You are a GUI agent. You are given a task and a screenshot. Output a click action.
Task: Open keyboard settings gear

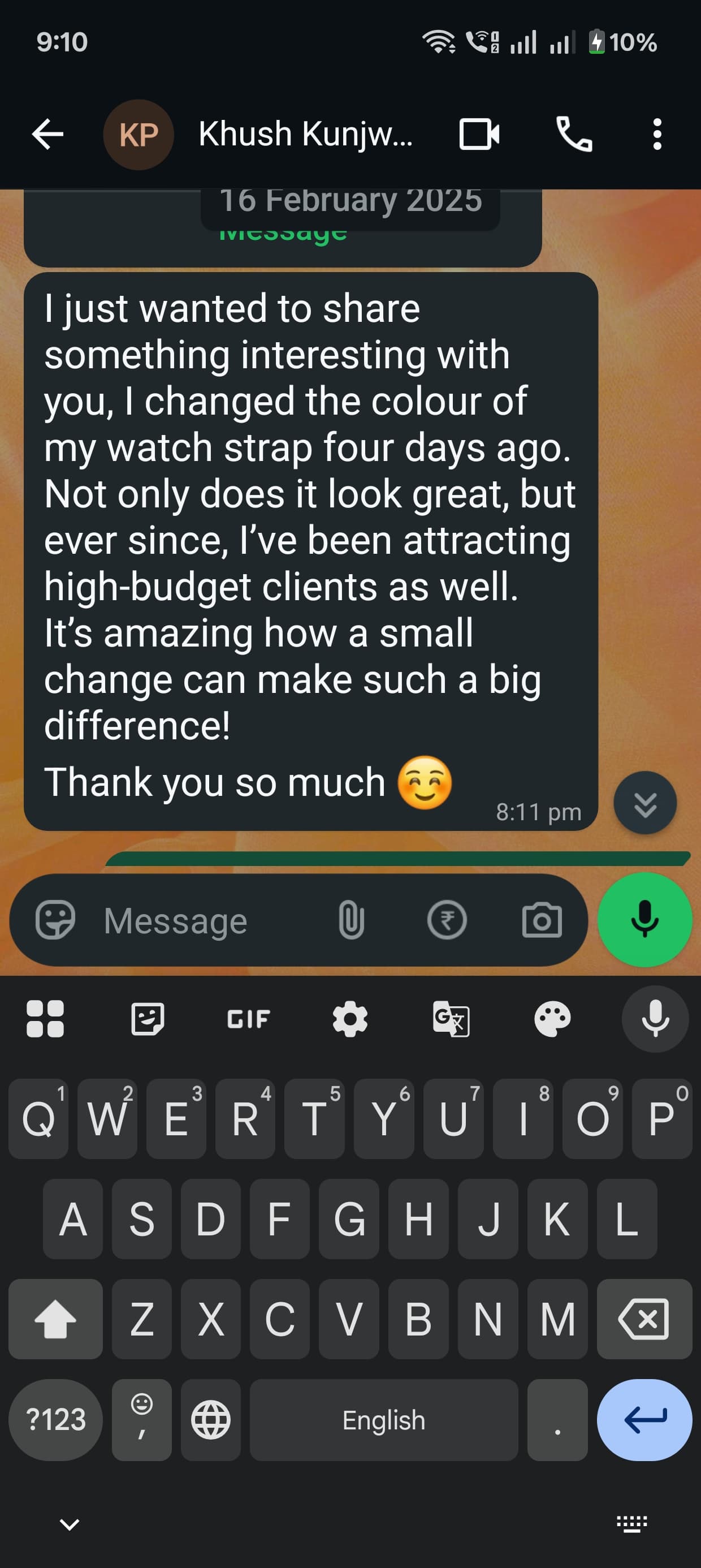pyautogui.click(x=350, y=1018)
